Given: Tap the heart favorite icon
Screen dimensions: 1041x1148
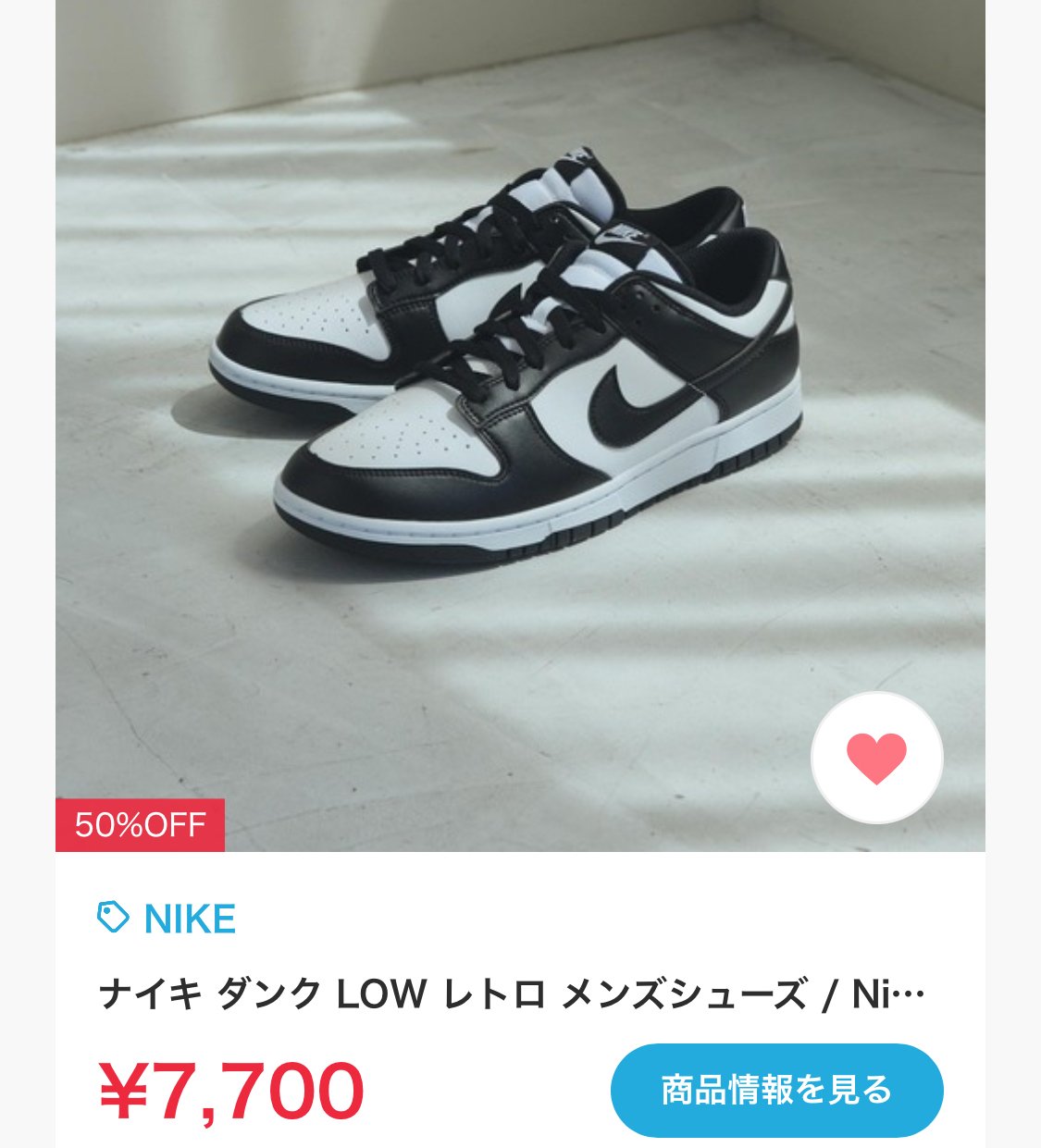Looking at the screenshot, I should (876, 758).
